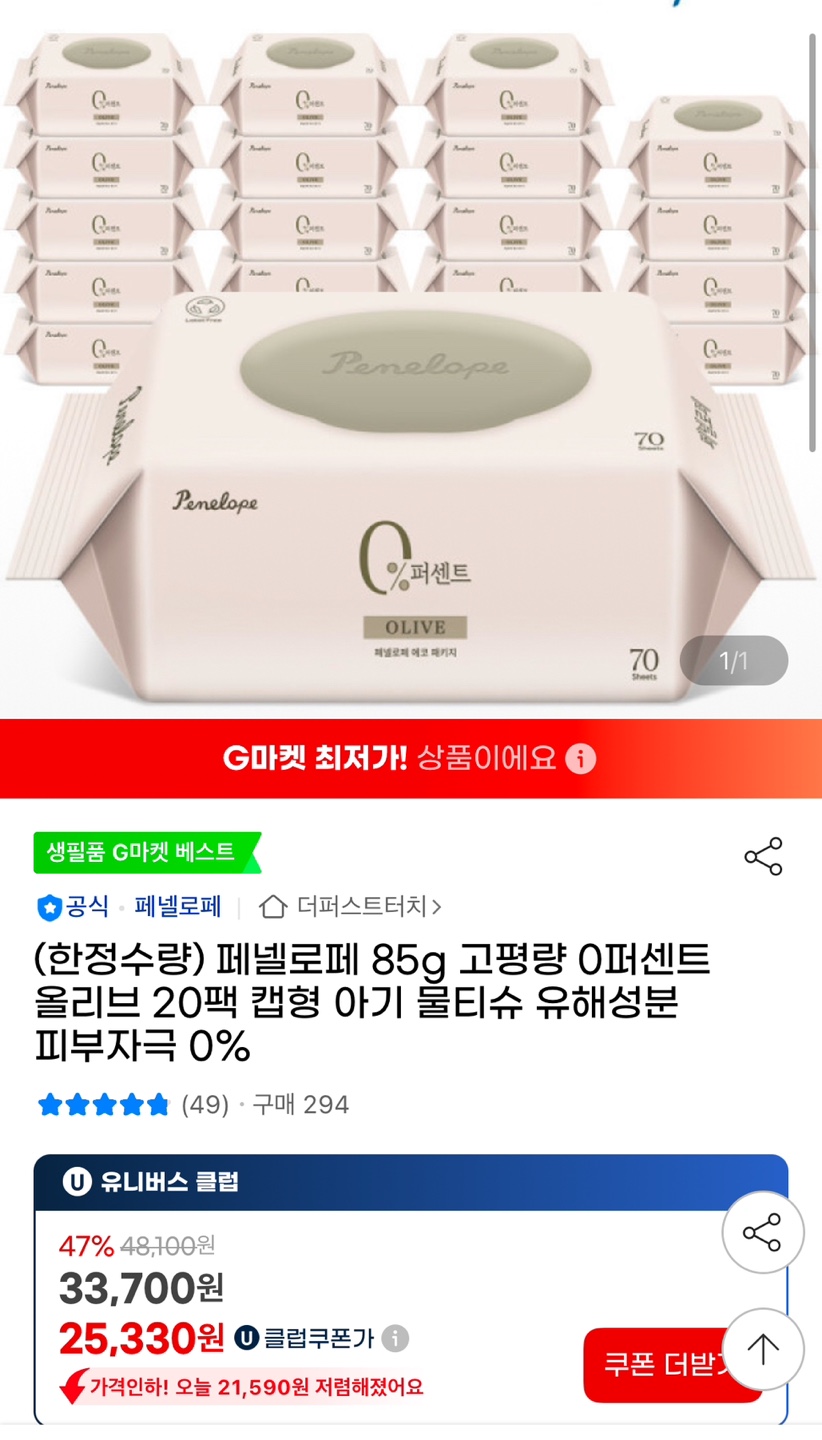View the 49 star reviews
The image size is (822, 1440).
[x=133, y=1105]
